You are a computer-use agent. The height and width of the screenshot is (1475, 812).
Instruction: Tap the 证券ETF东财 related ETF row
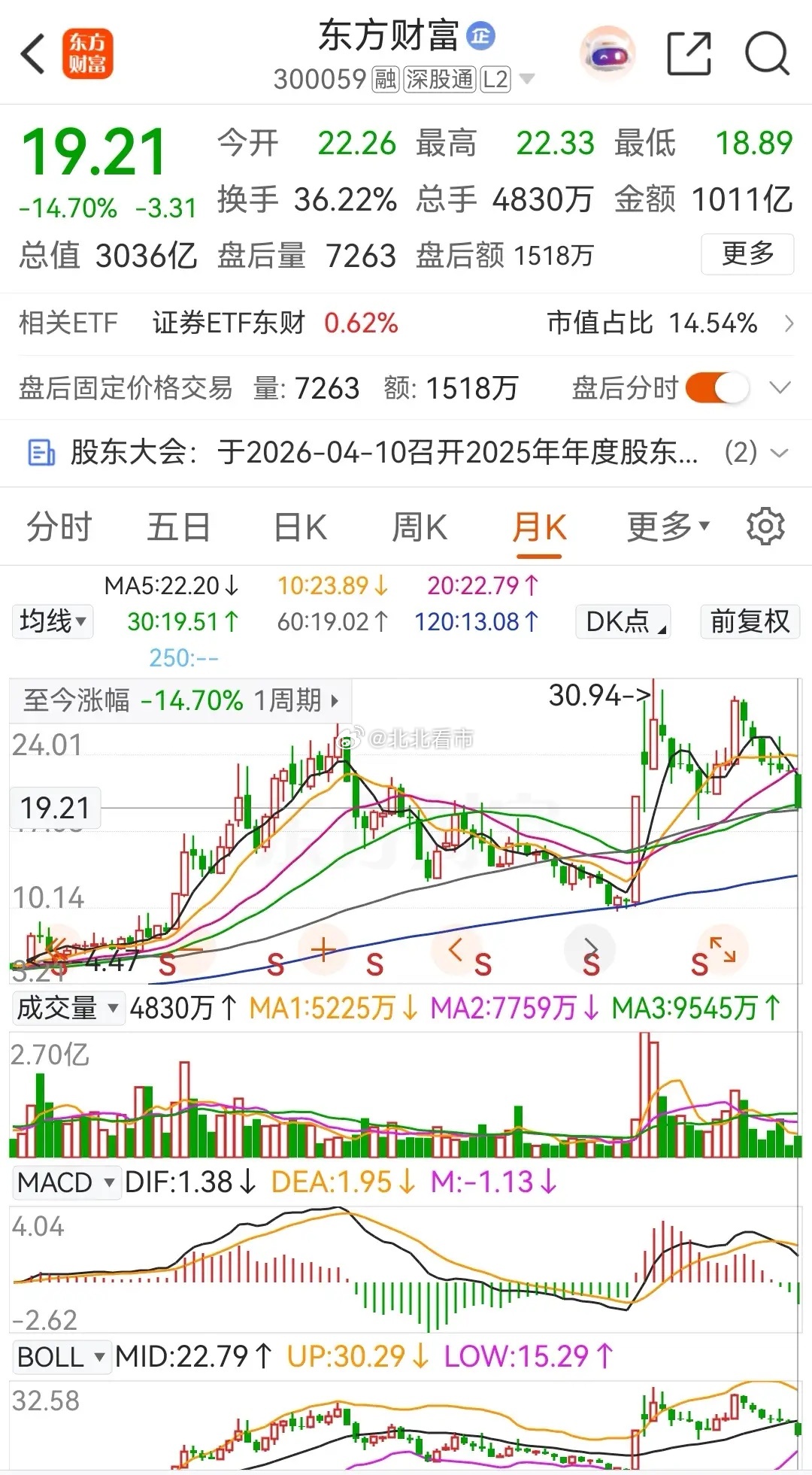229,323
